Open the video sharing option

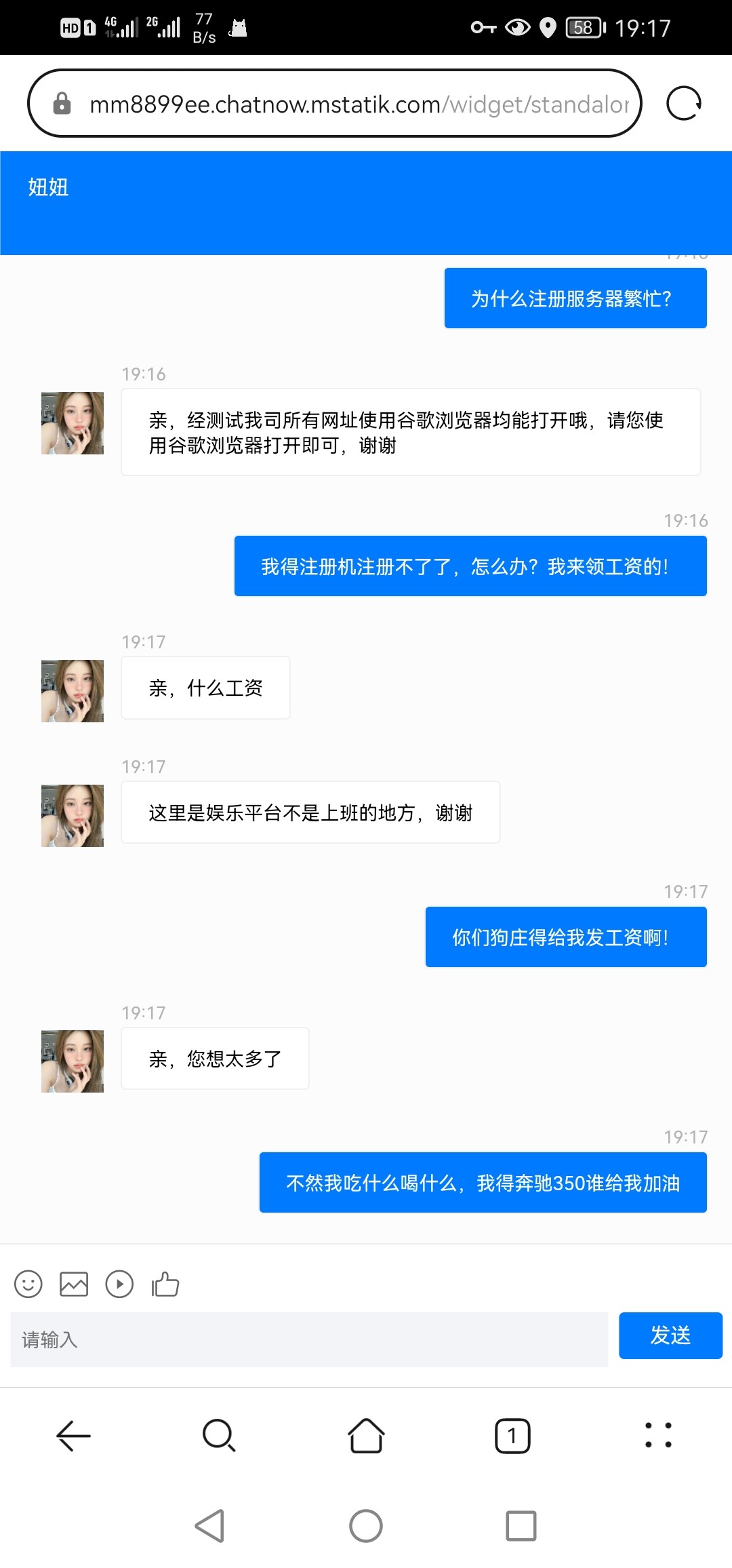point(120,1284)
